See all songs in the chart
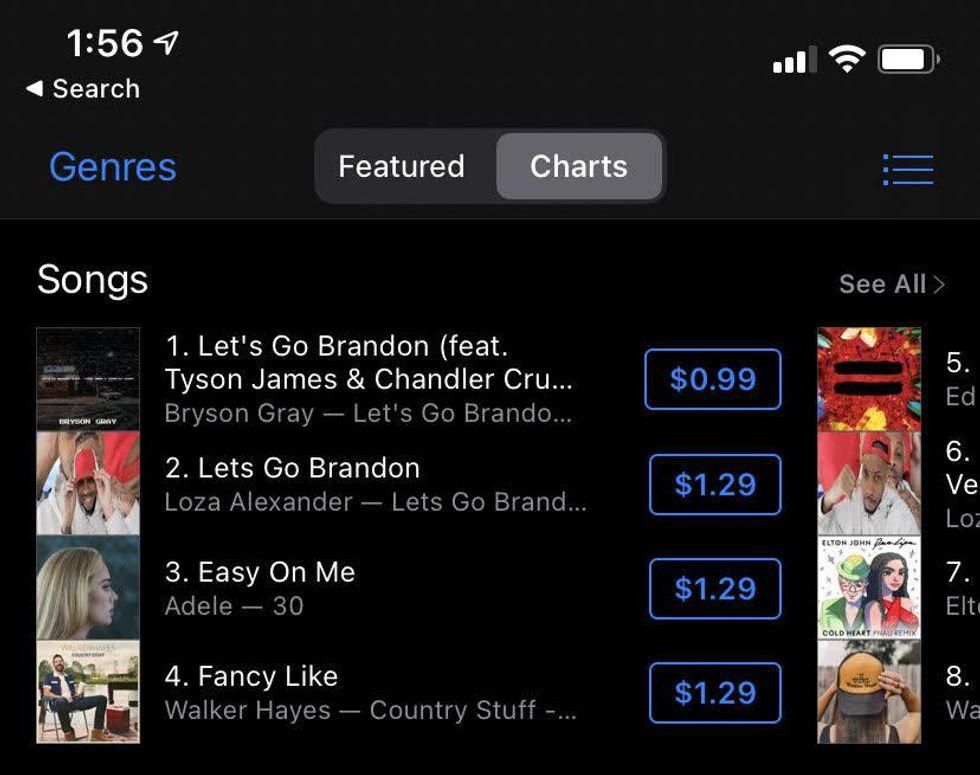The width and height of the screenshot is (980, 775). (x=891, y=284)
